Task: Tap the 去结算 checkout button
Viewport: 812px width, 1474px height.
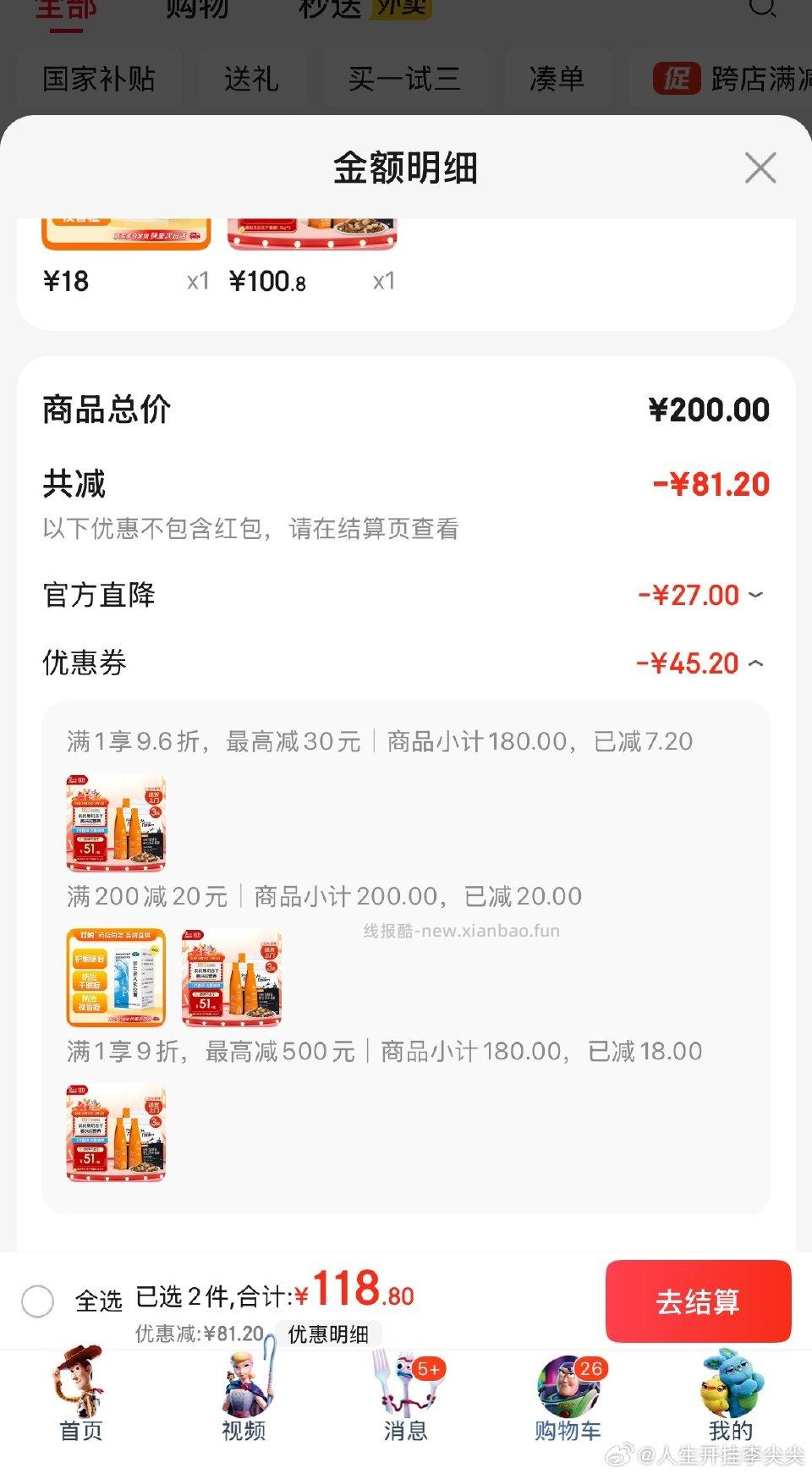Action: pos(699,1301)
